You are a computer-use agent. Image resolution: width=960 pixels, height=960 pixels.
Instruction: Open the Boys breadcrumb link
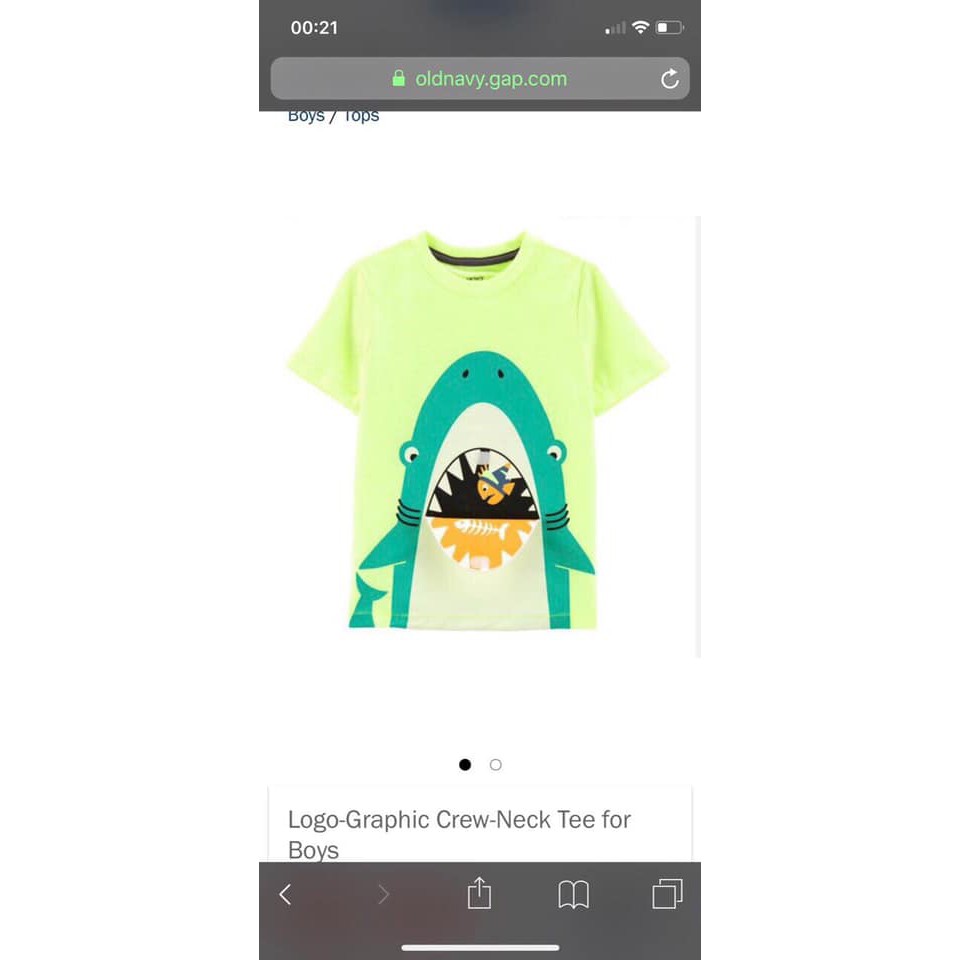(306, 115)
